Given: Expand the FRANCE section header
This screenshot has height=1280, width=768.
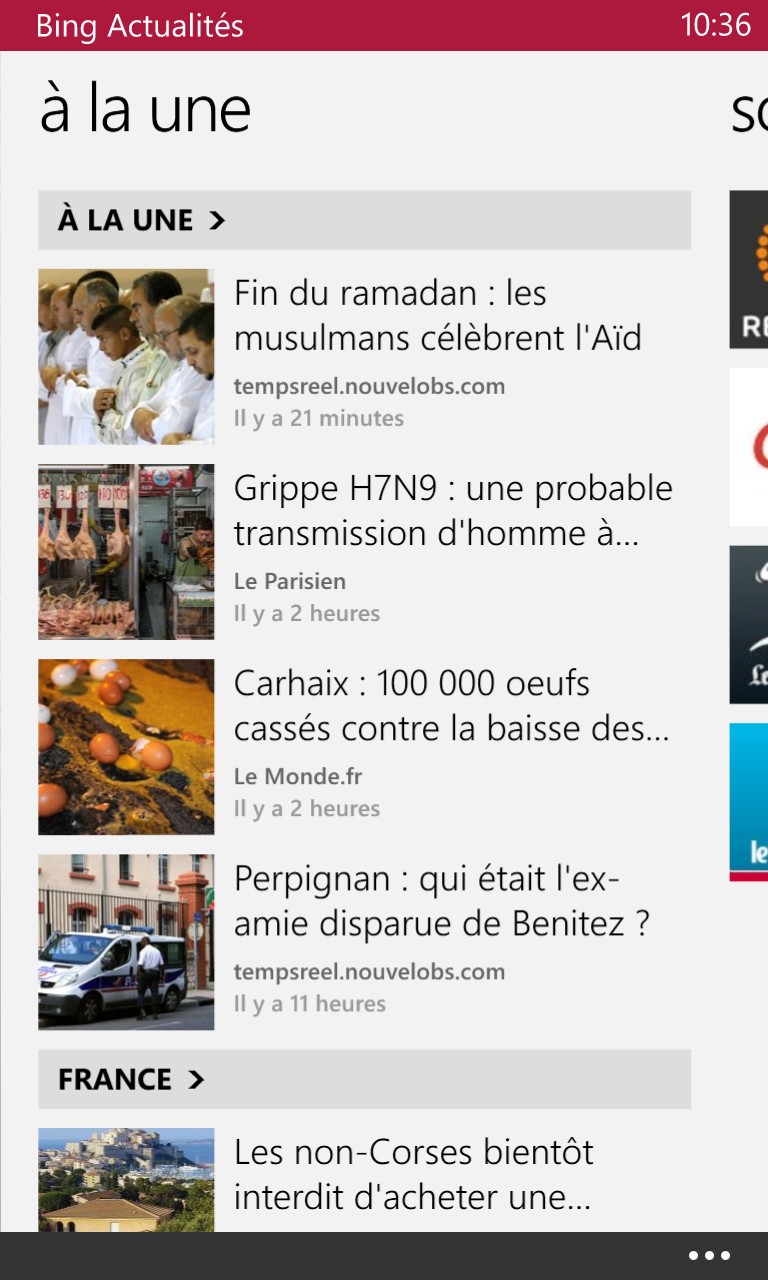Looking at the screenshot, I should coord(364,1079).
